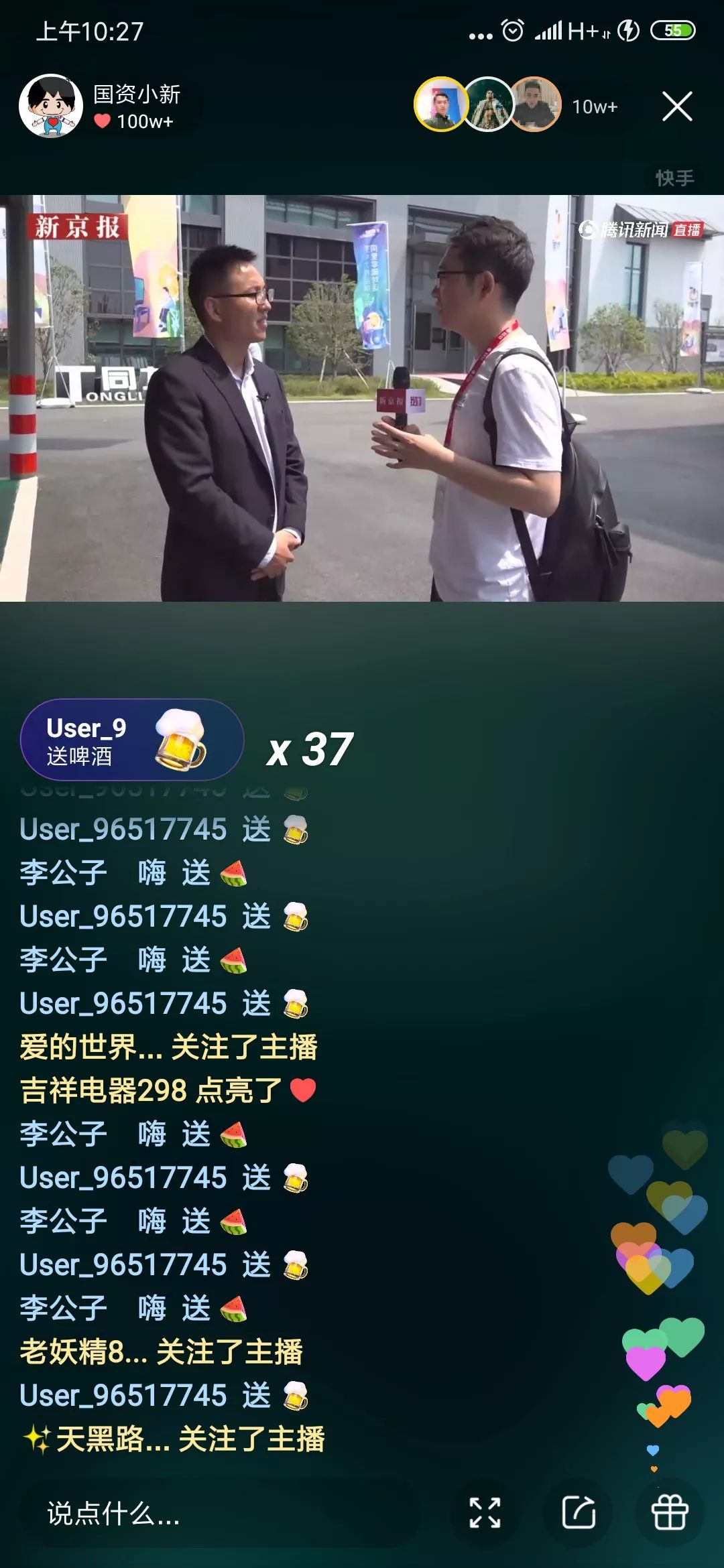Share this live stream

click(x=578, y=1513)
